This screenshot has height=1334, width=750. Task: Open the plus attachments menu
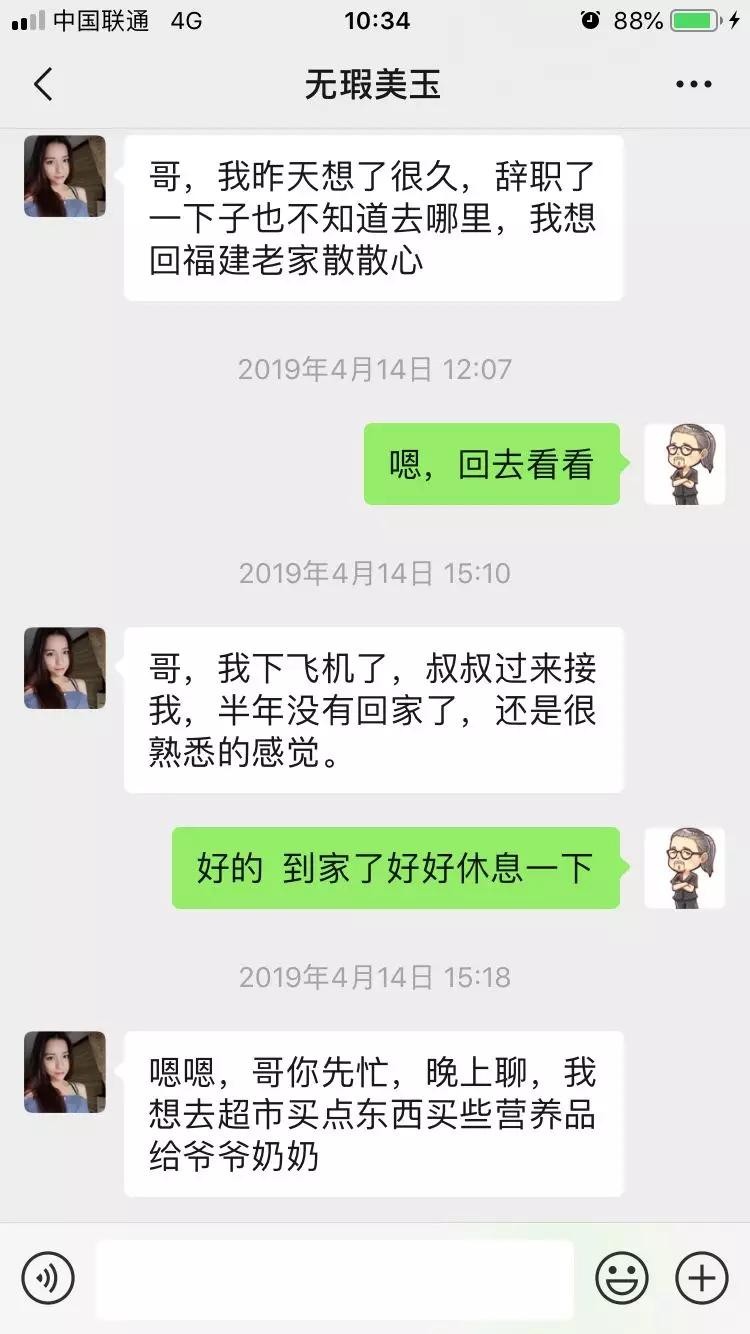[701, 1277]
